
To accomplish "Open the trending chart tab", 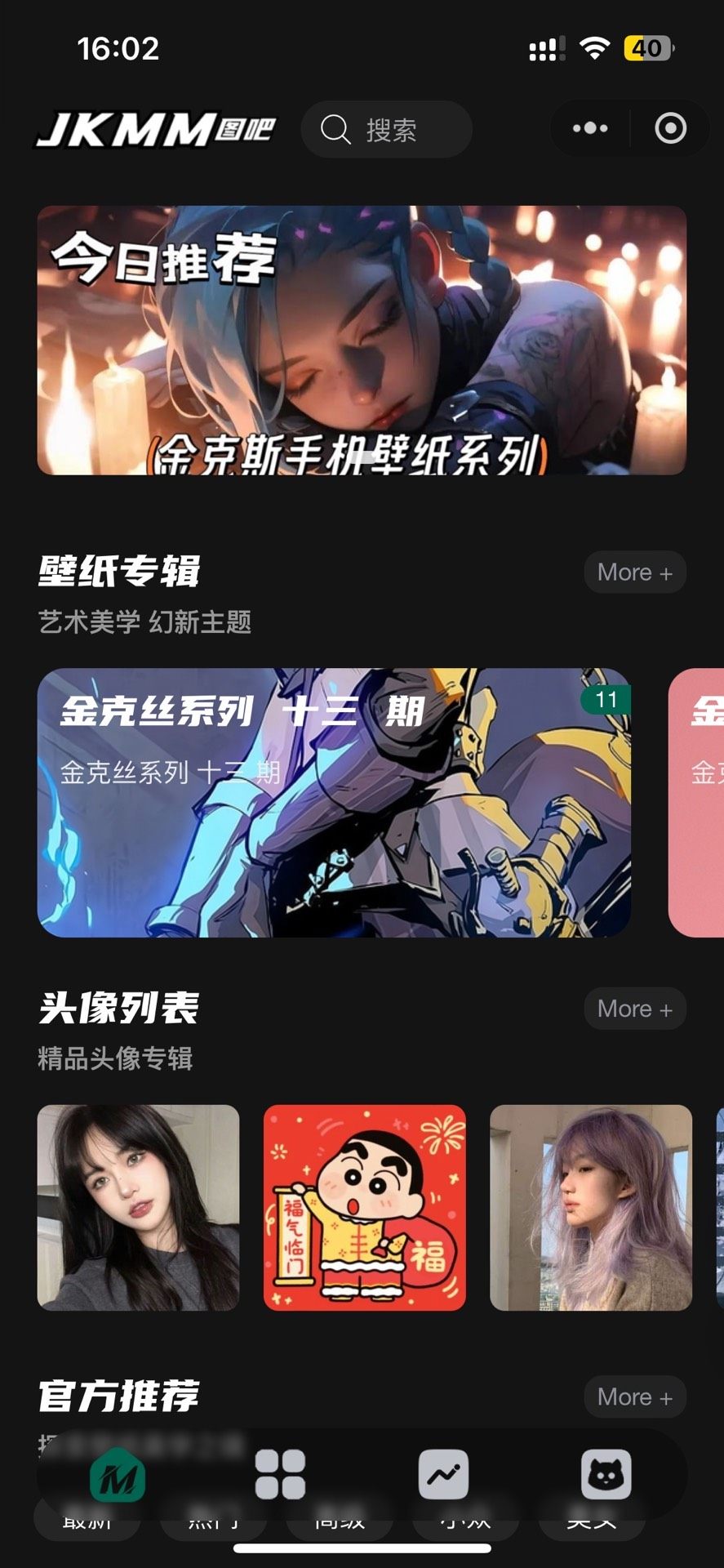I will point(443,1475).
